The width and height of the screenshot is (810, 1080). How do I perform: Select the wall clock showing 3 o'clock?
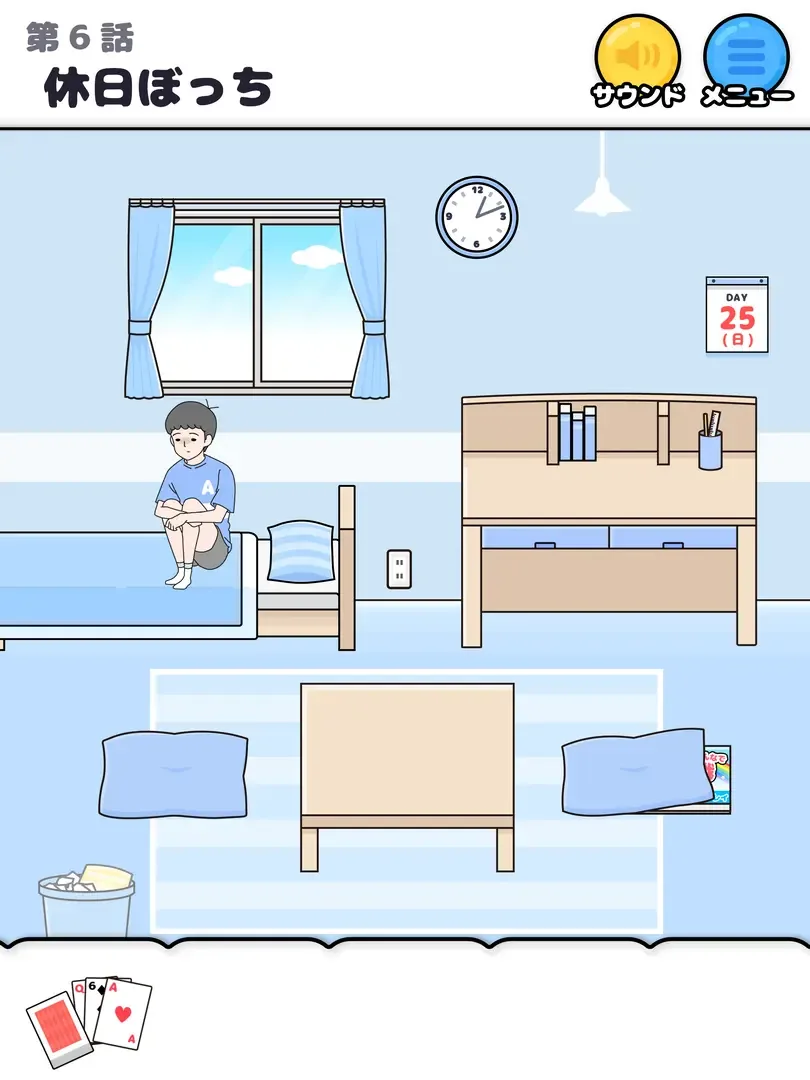click(477, 218)
